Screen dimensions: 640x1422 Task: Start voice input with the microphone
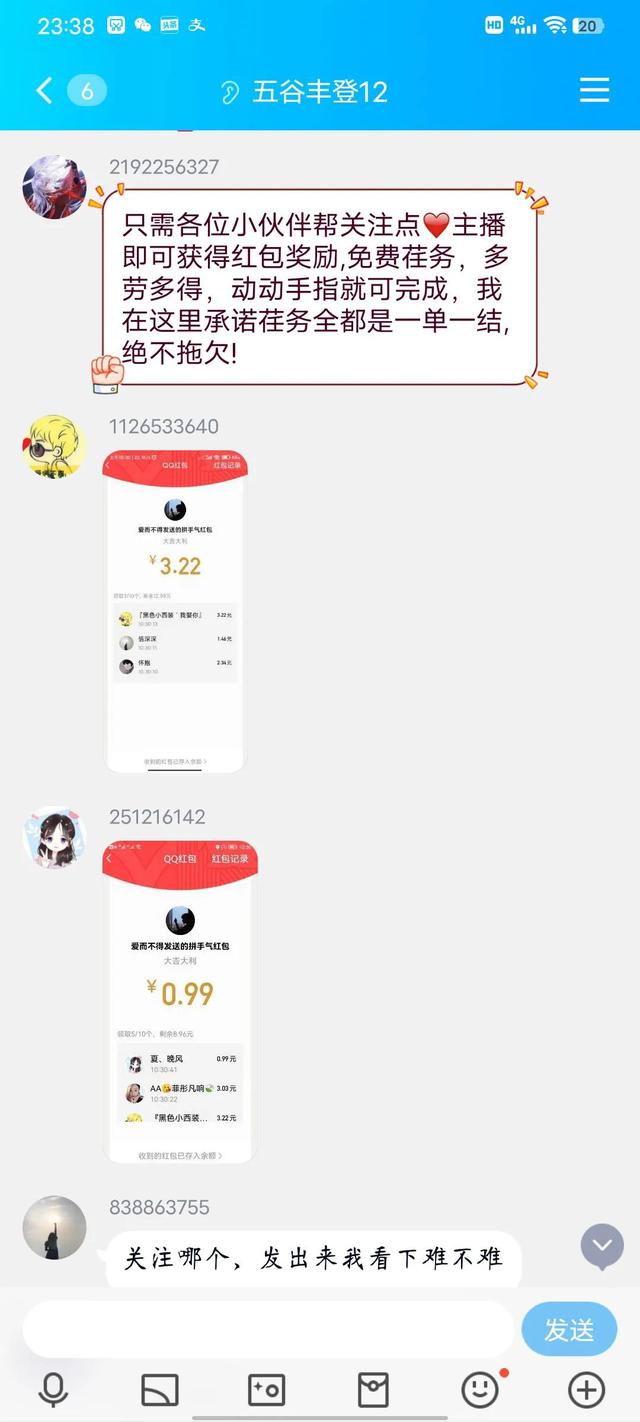(53, 1389)
